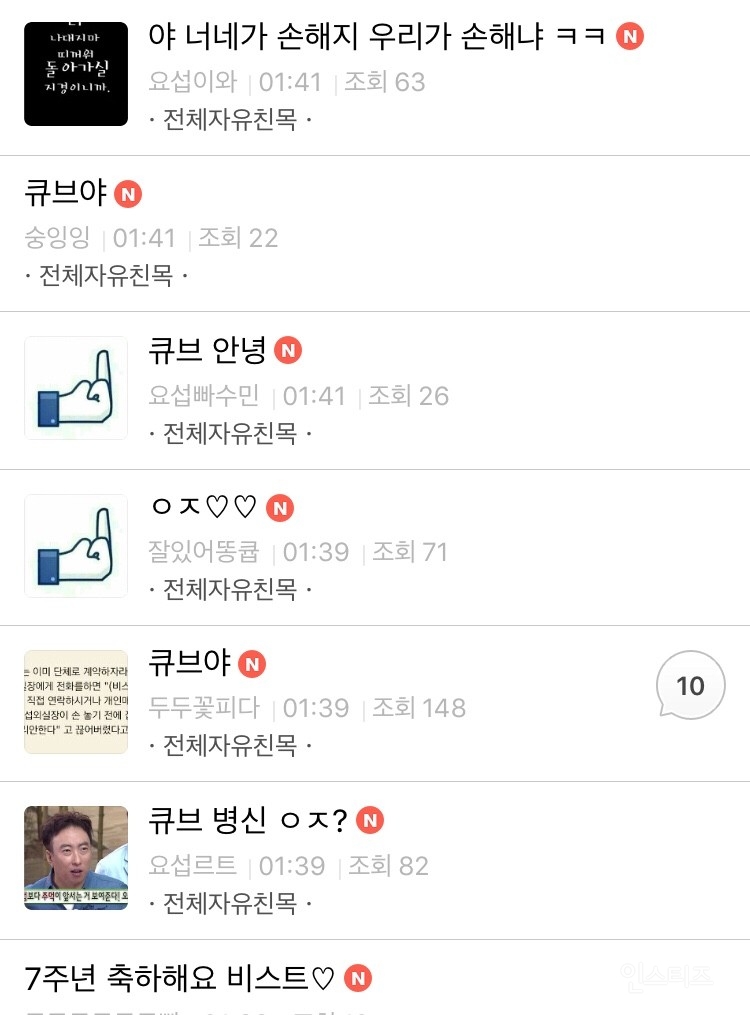Click the N badge on the topmost post title

tap(630, 36)
